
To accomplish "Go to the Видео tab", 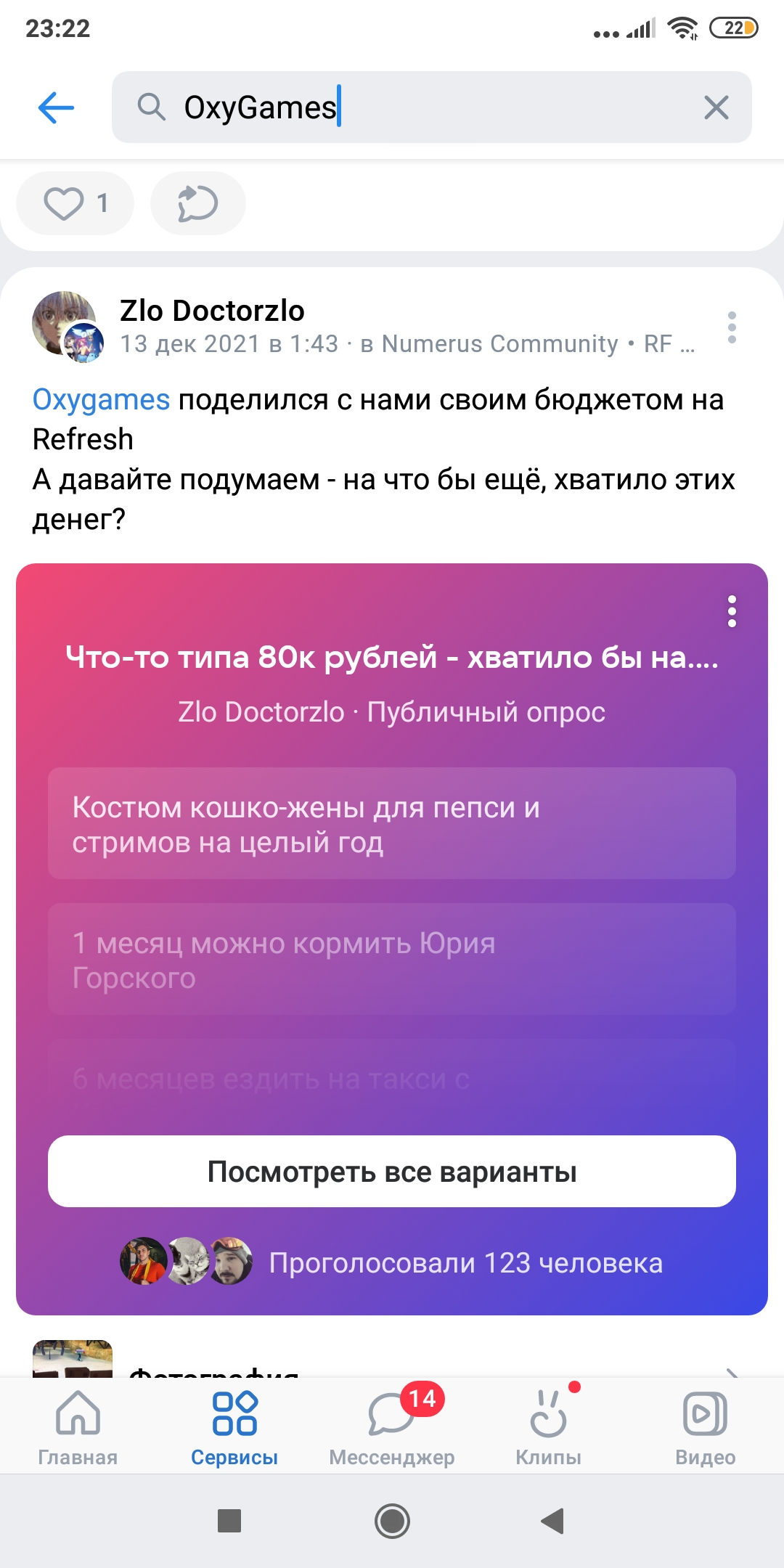I will click(705, 1428).
